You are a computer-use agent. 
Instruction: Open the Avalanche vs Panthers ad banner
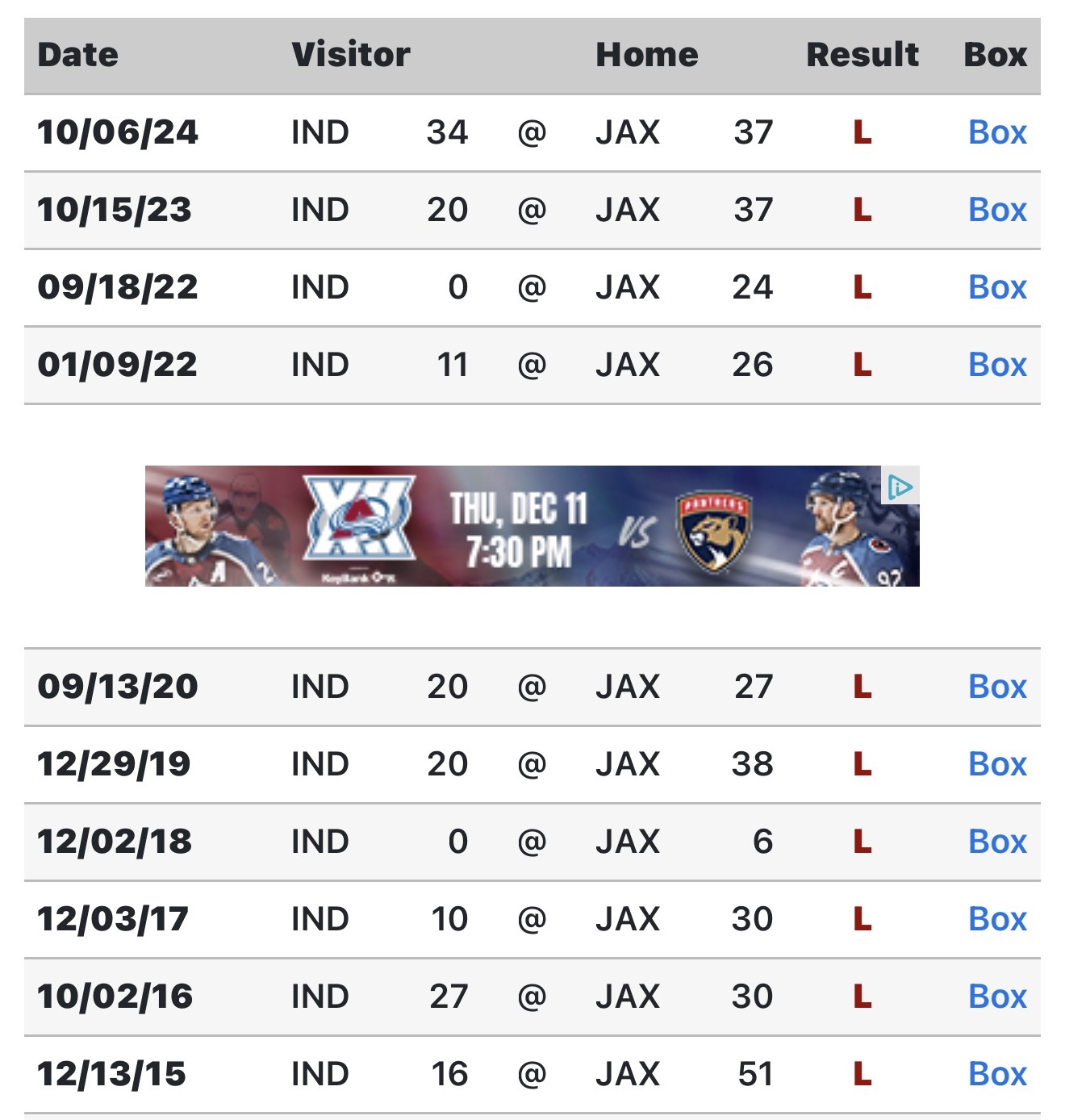[516, 526]
